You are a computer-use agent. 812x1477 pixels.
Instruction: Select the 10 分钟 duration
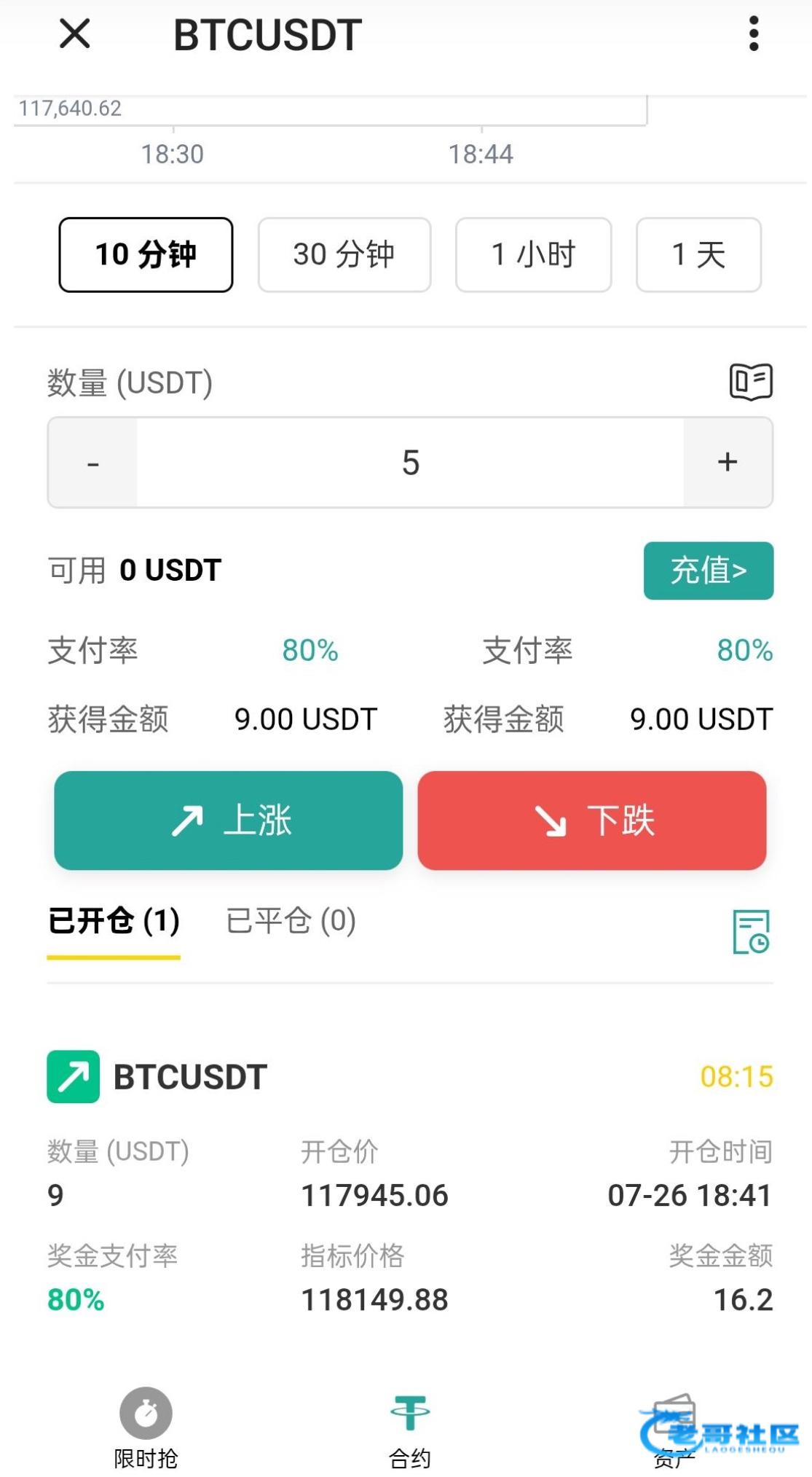point(146,254)
